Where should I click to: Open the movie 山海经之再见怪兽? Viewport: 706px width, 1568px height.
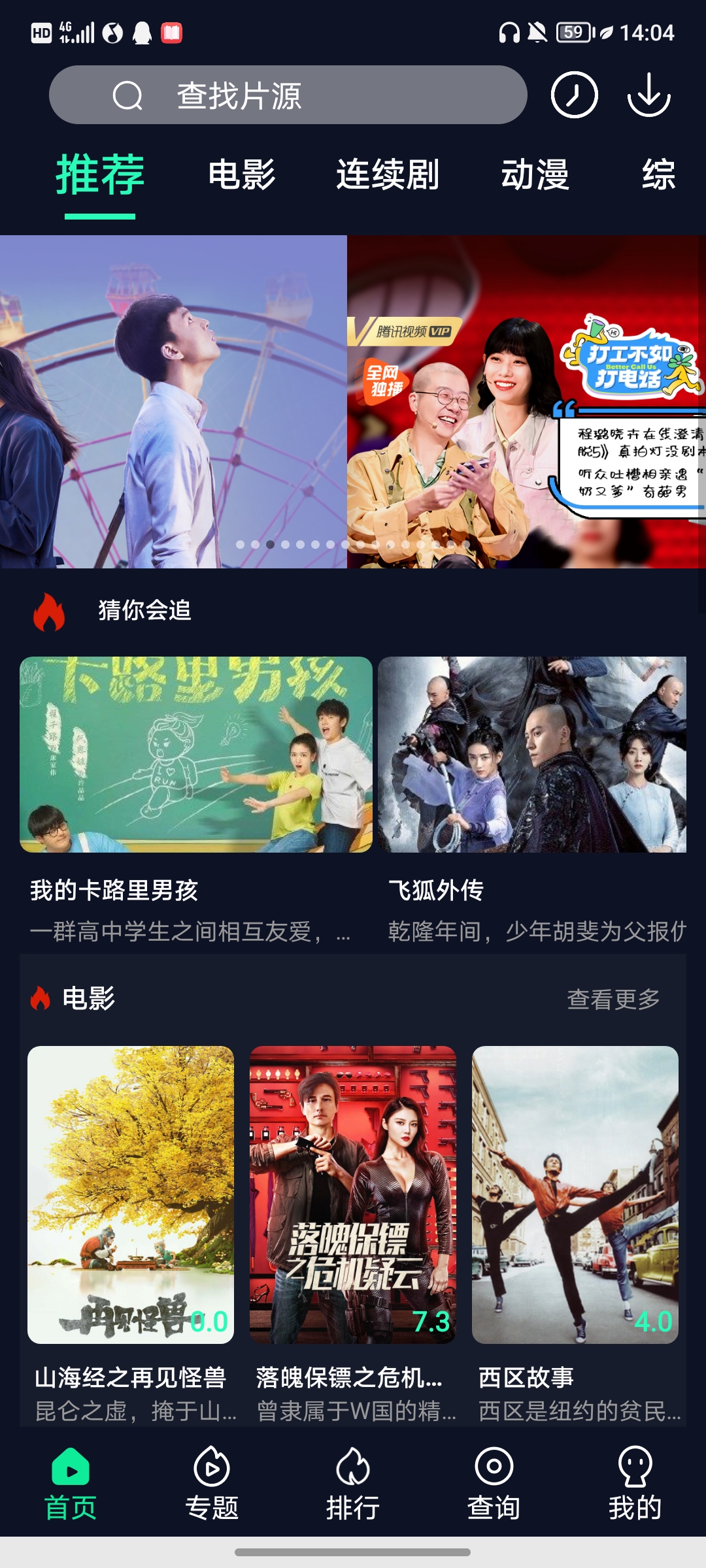coord(131,1195)
